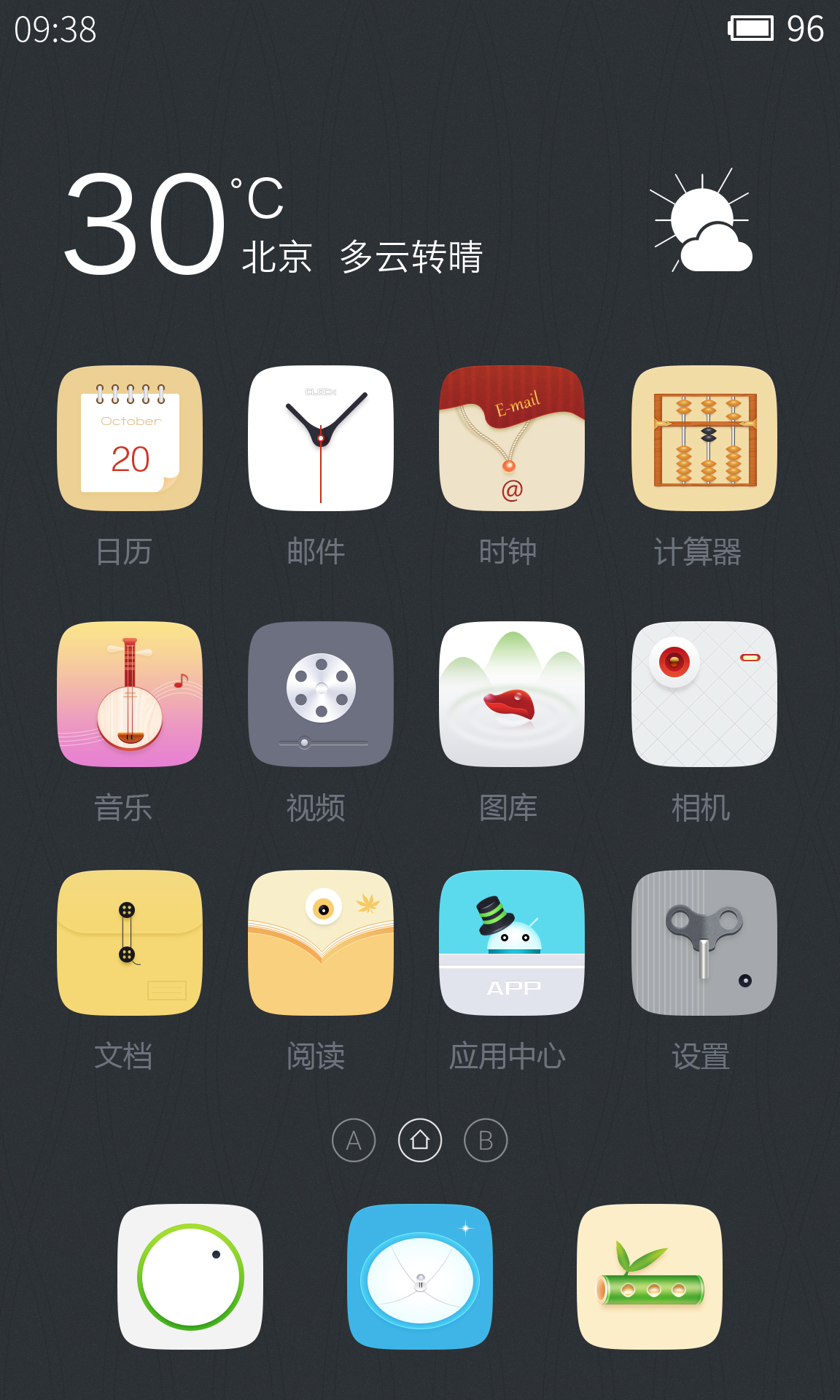Open the 文档 documents app
The height and width of the screenshot is (1400, 840).
130,943
